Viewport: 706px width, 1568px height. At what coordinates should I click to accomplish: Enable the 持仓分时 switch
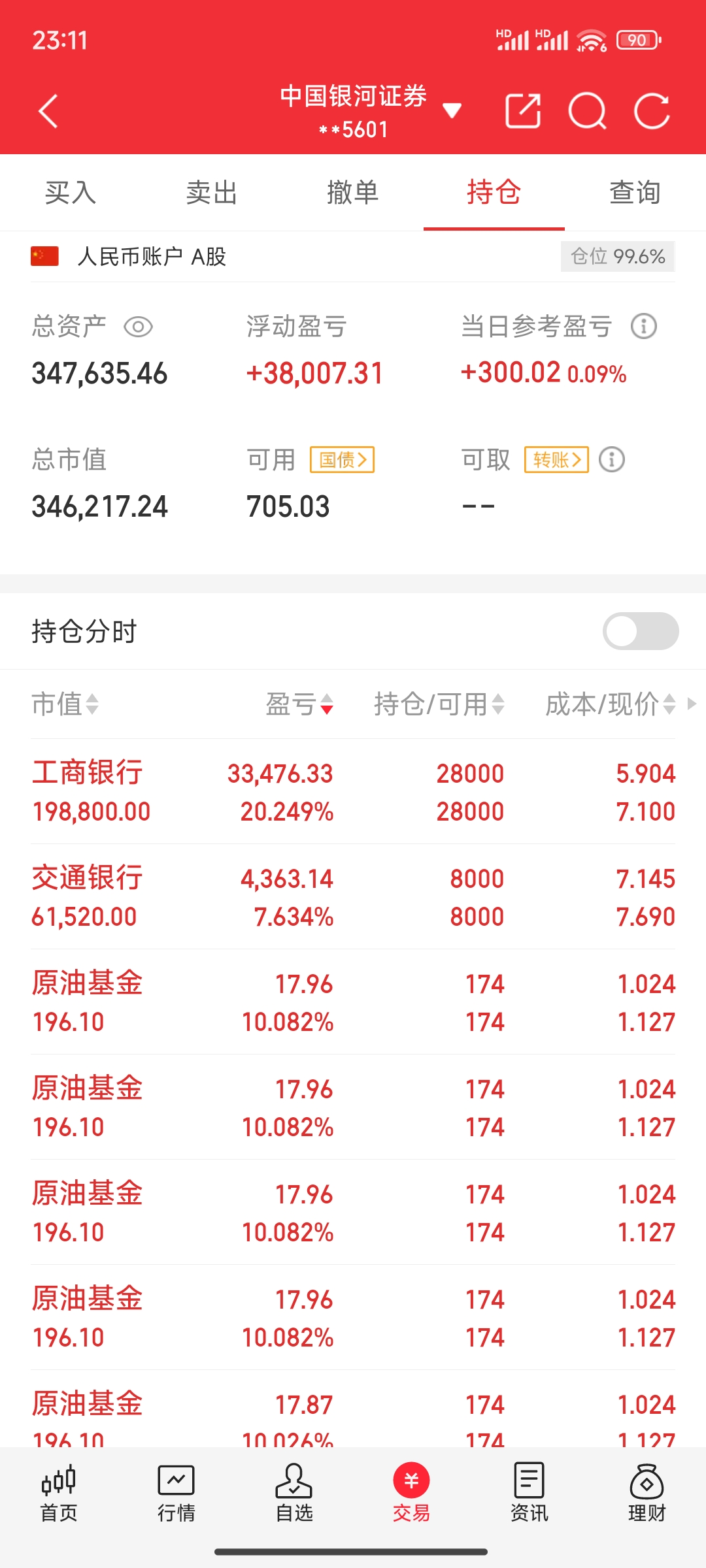click(x=641, y=631)
